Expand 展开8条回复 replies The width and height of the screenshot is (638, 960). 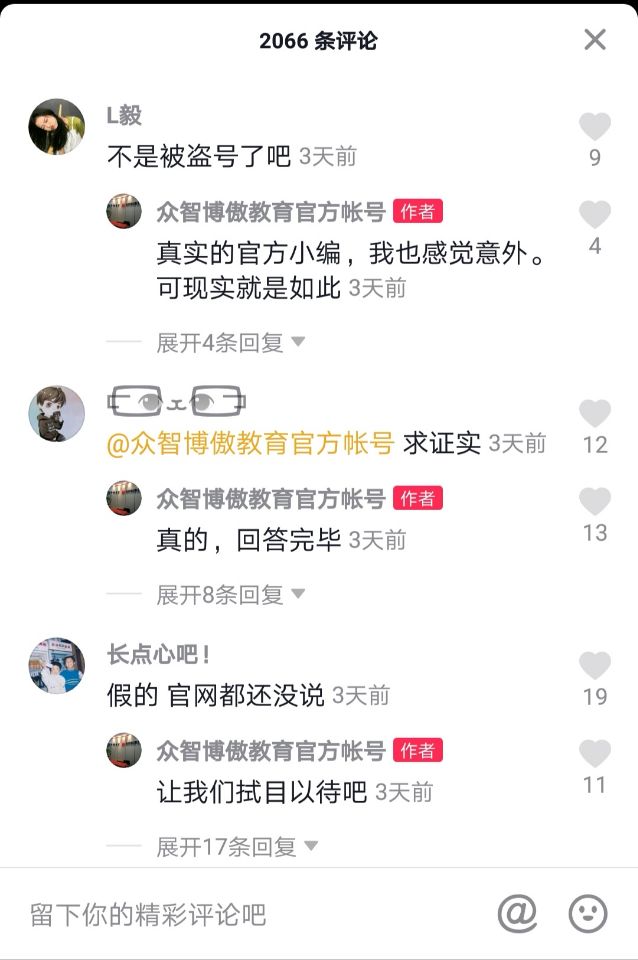(230, 595)
